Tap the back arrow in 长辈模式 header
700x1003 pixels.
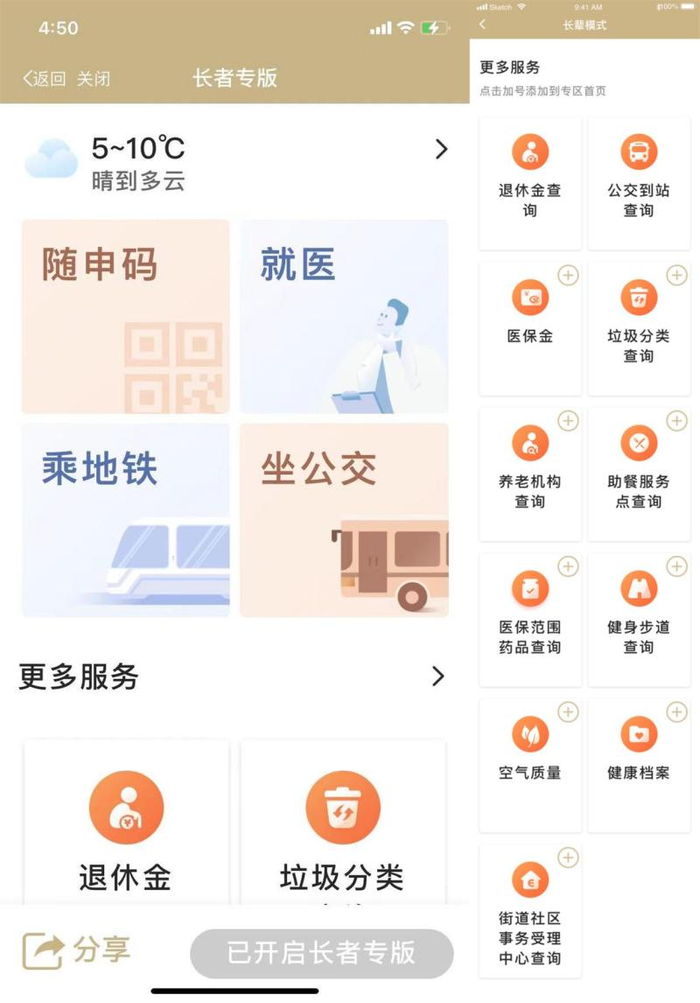point(483,25)
